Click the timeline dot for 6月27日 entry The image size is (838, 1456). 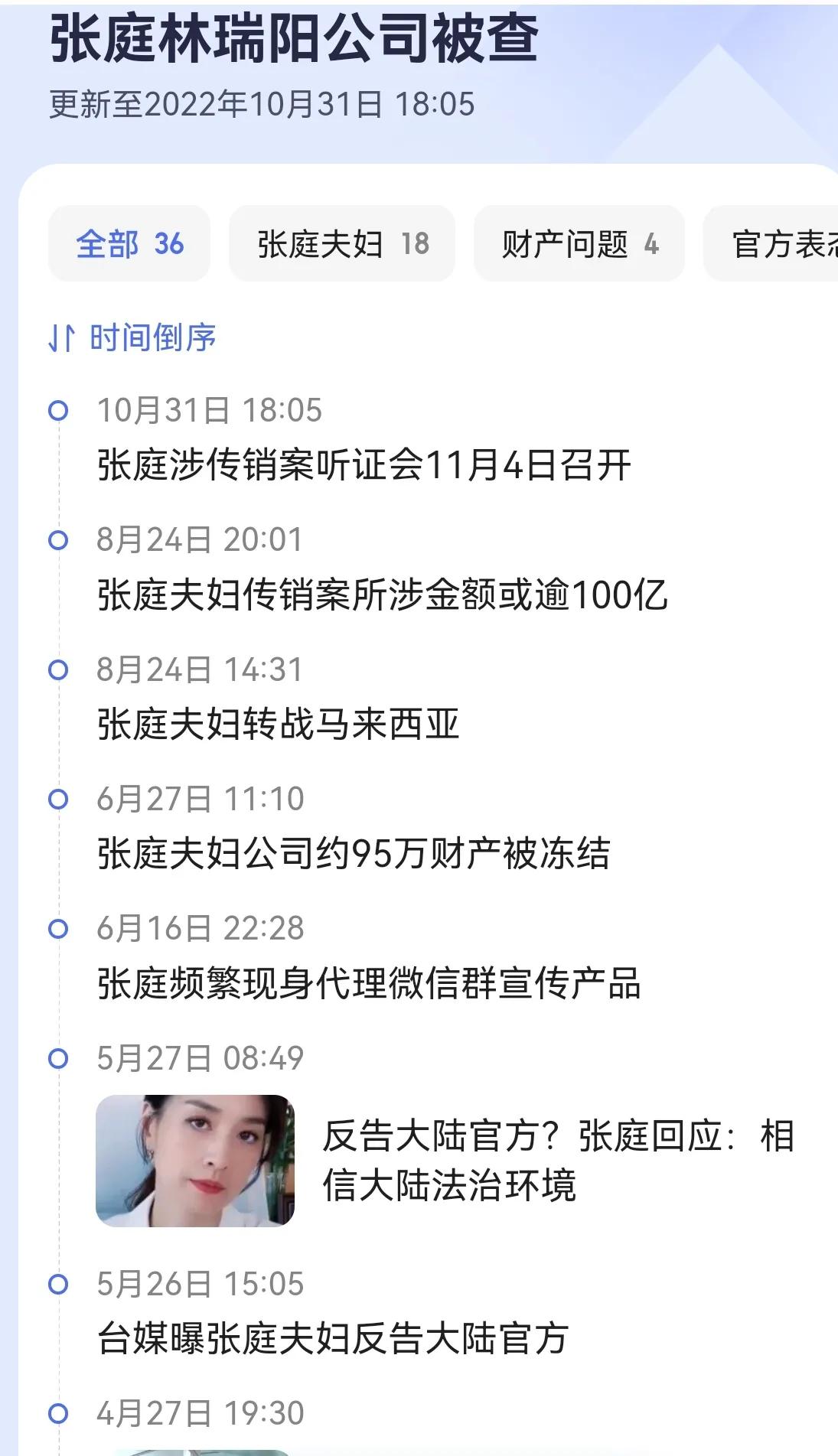coord(58,800)
